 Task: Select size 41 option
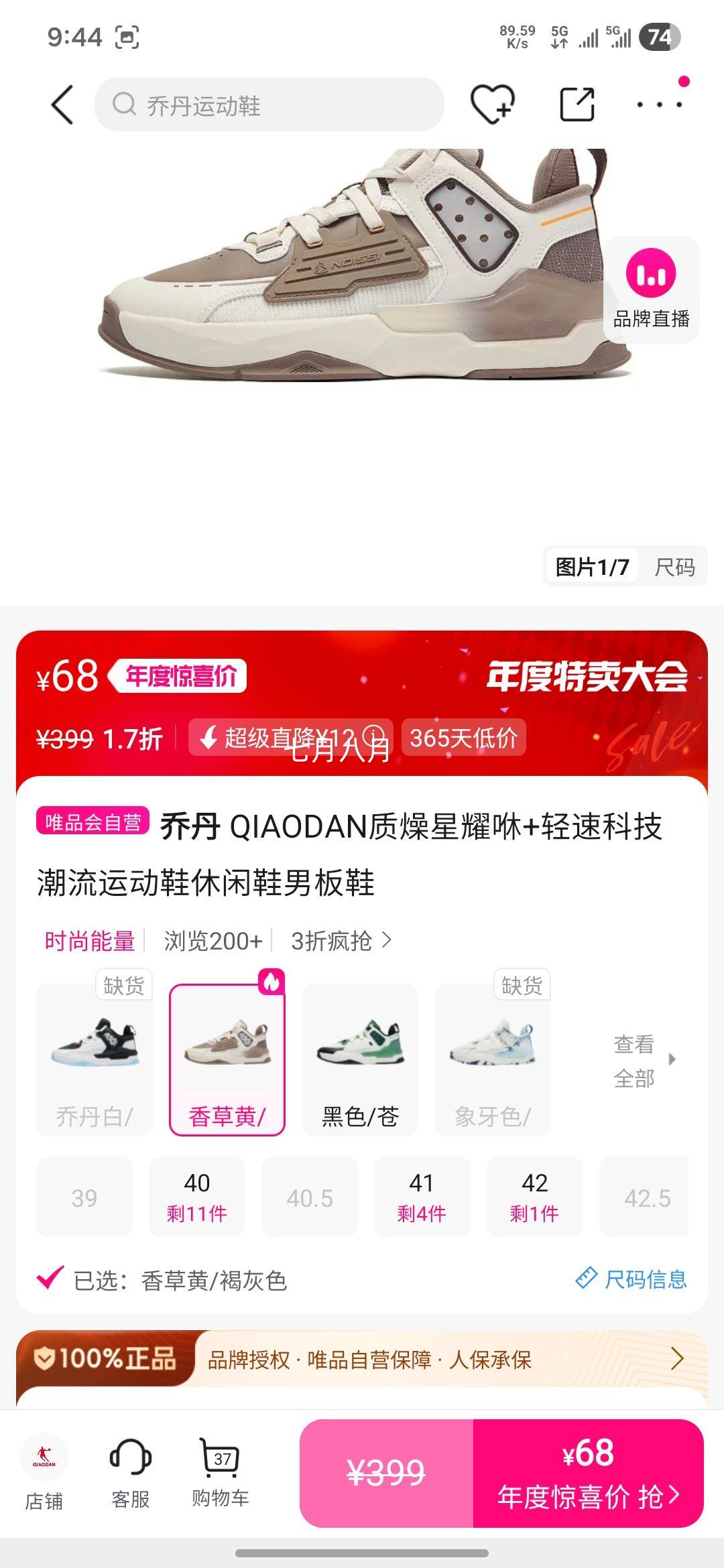[x=422, y=1197]
